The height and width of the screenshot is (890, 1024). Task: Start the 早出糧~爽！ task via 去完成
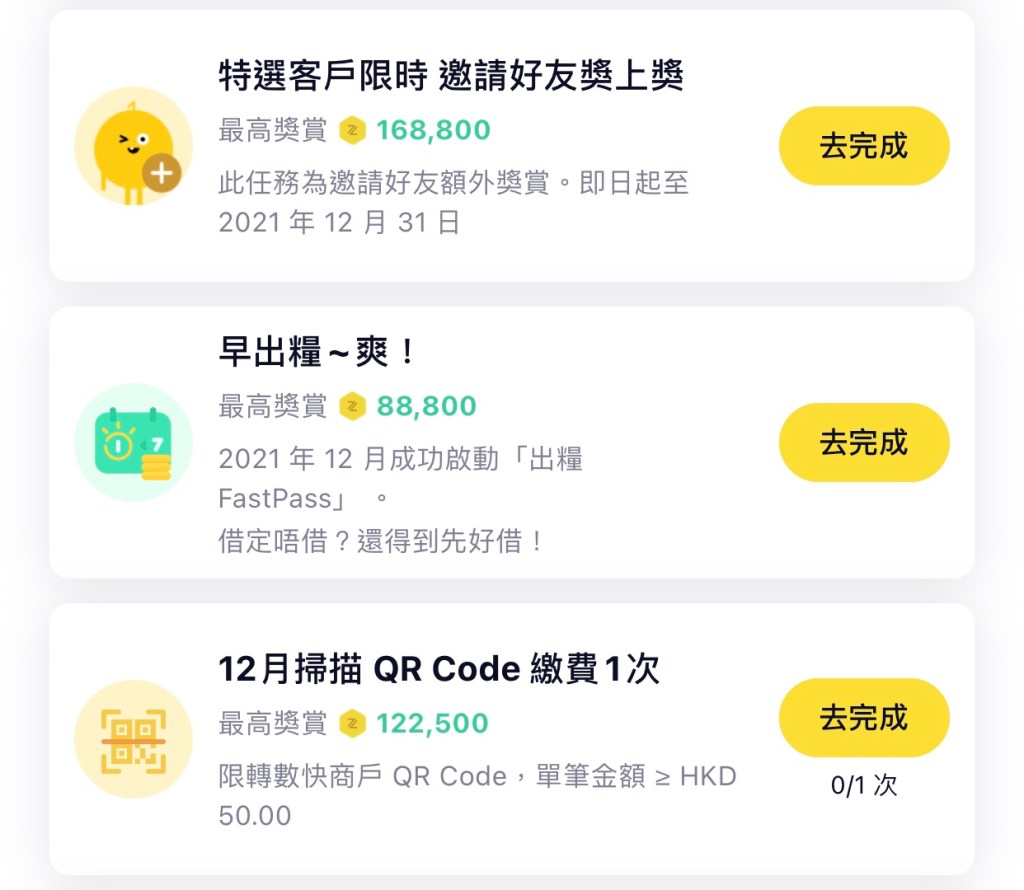[863, 442]
